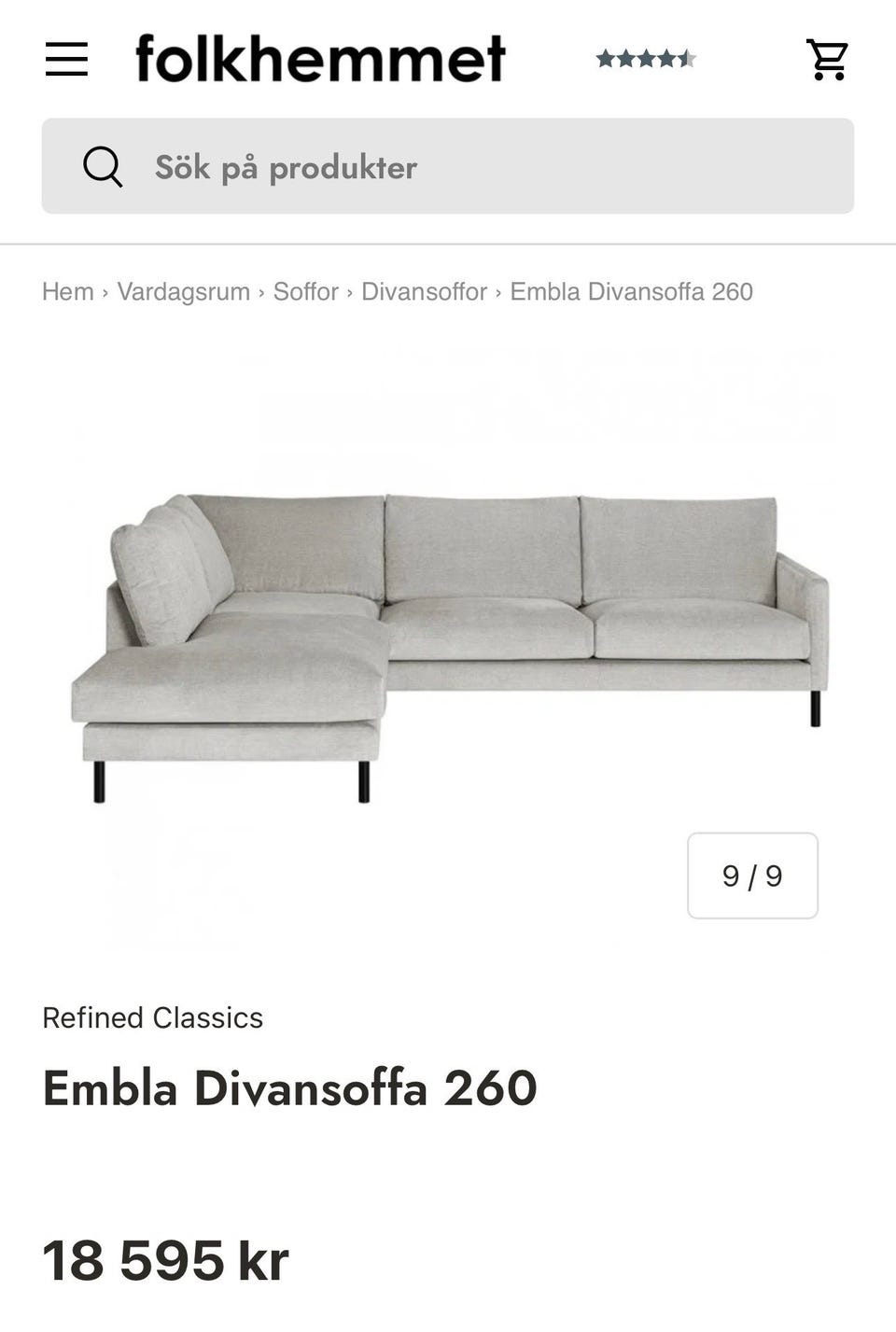Open the Divansoffor breadcrumb entry
Viewport: 896px width, 1332px height.
[424, 291]
